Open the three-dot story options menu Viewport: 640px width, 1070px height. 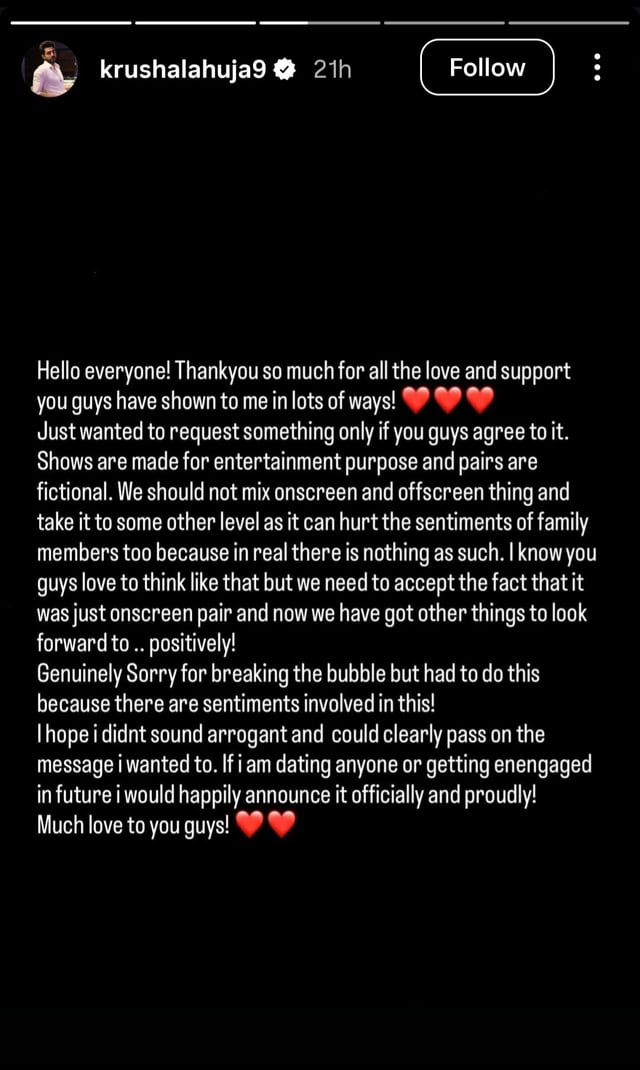pos(597,68)
